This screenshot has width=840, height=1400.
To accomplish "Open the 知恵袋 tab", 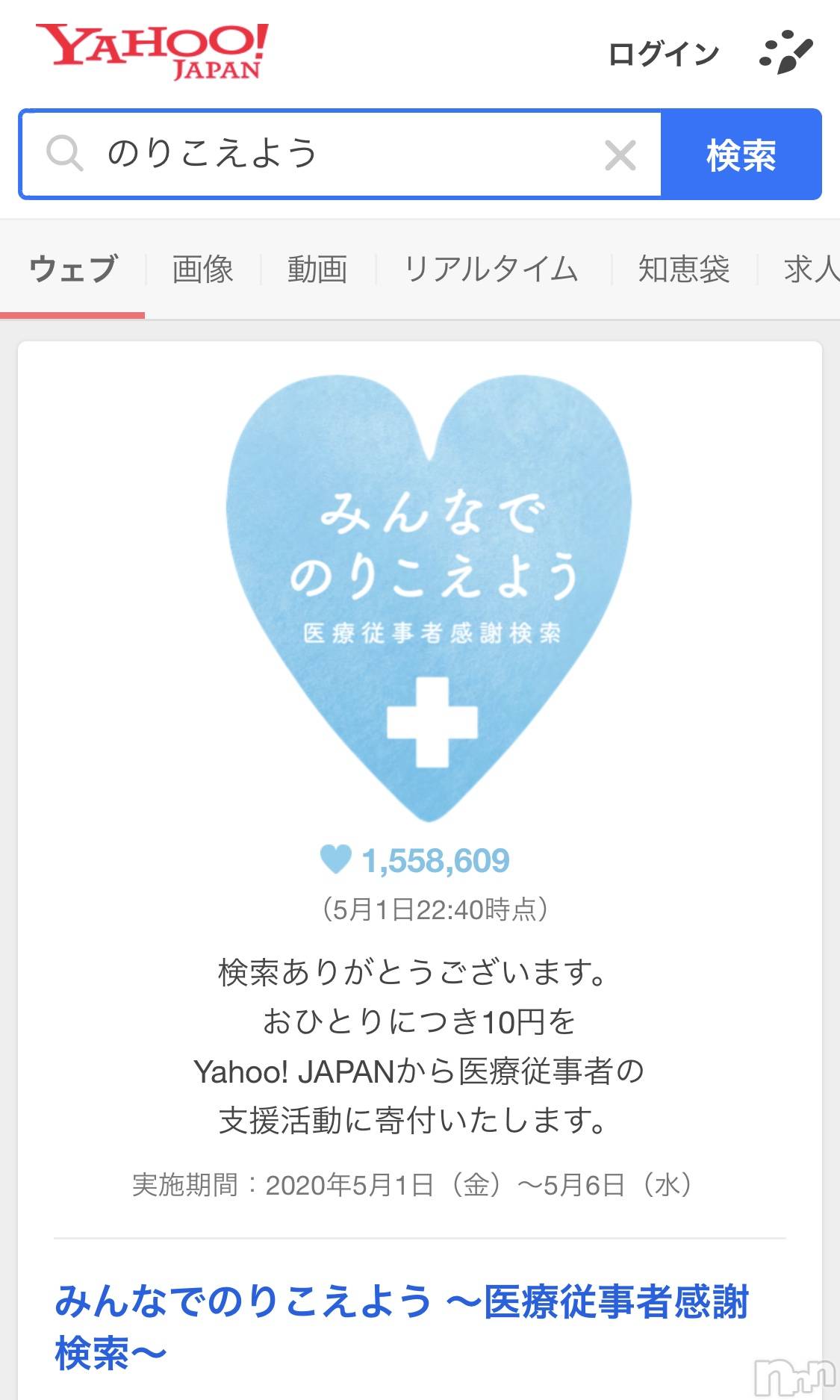I will [x=683, y=269].
